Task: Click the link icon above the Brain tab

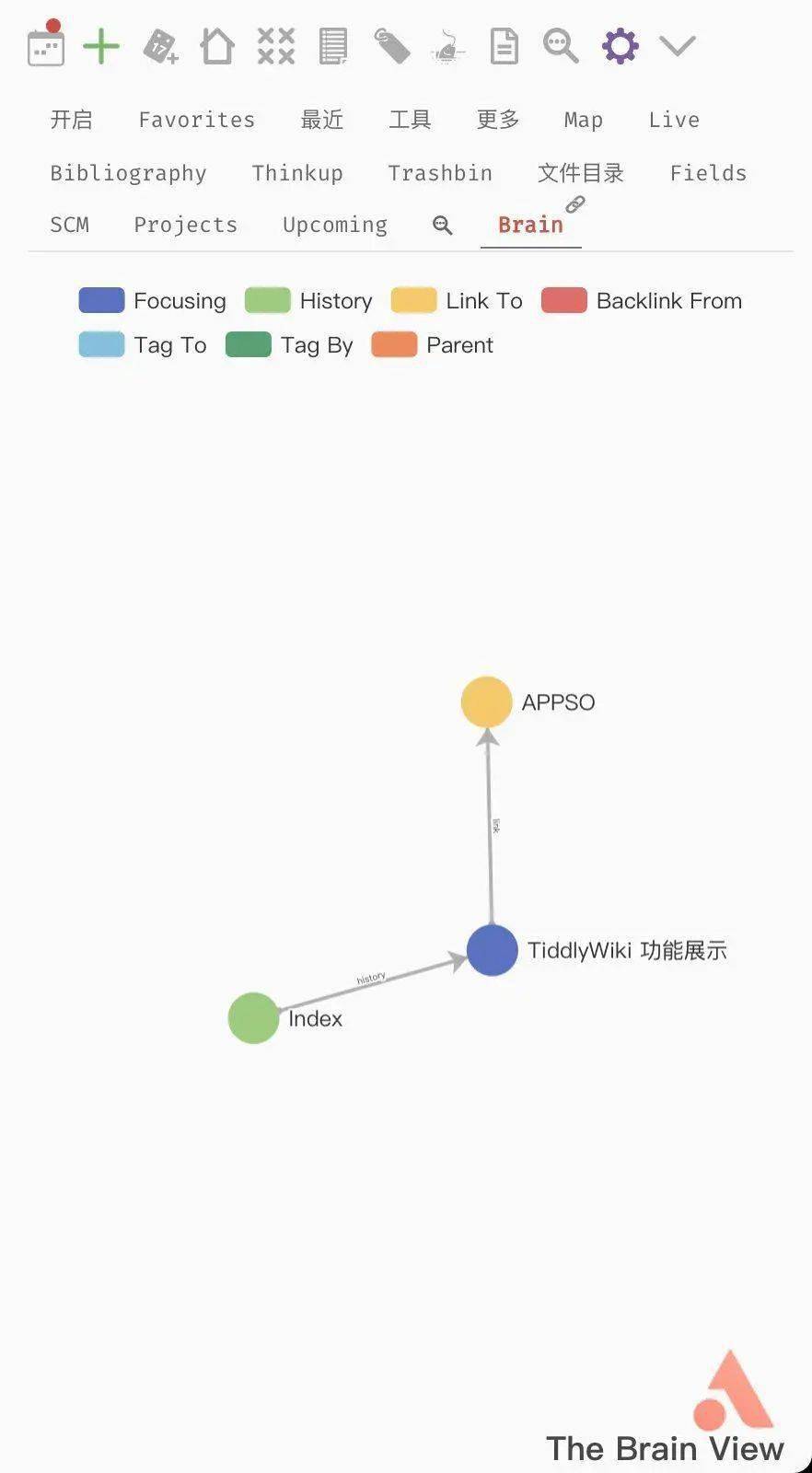Action: click(x=575, y=206)
